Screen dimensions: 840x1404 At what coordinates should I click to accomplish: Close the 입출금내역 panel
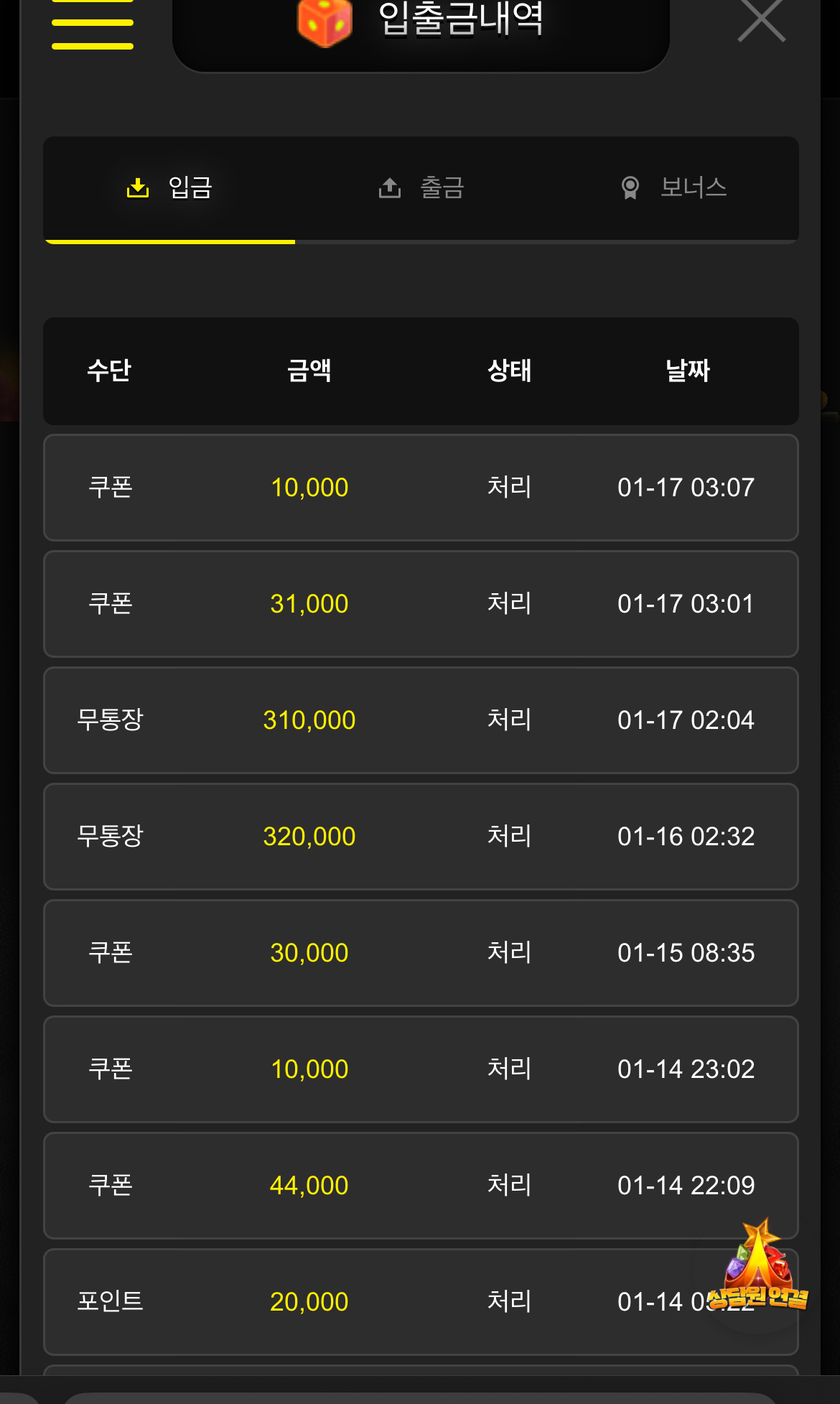tap(762, 20)
